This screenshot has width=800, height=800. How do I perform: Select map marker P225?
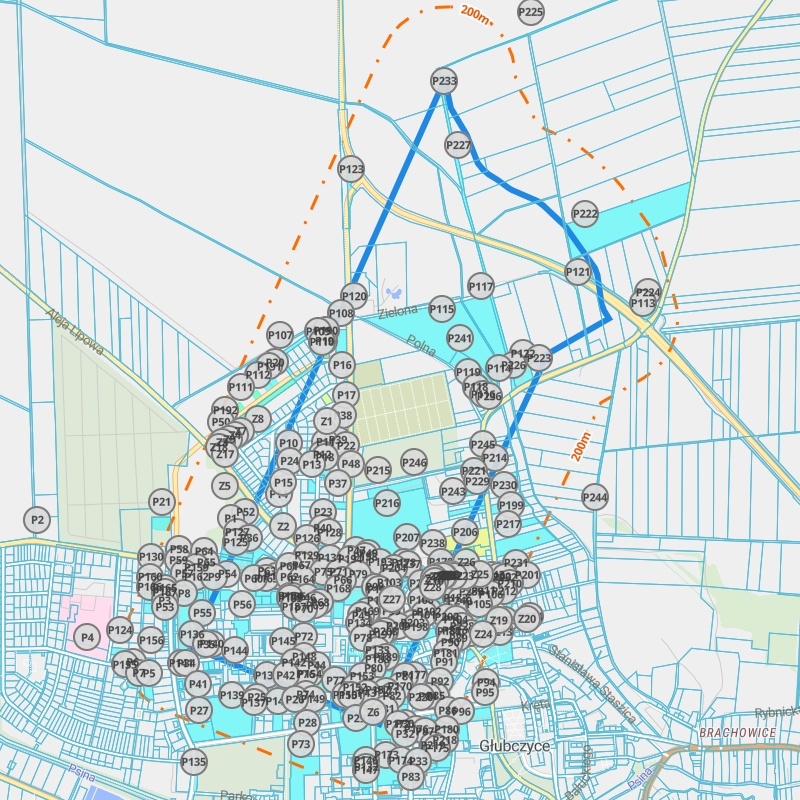(x=531, y=13)
